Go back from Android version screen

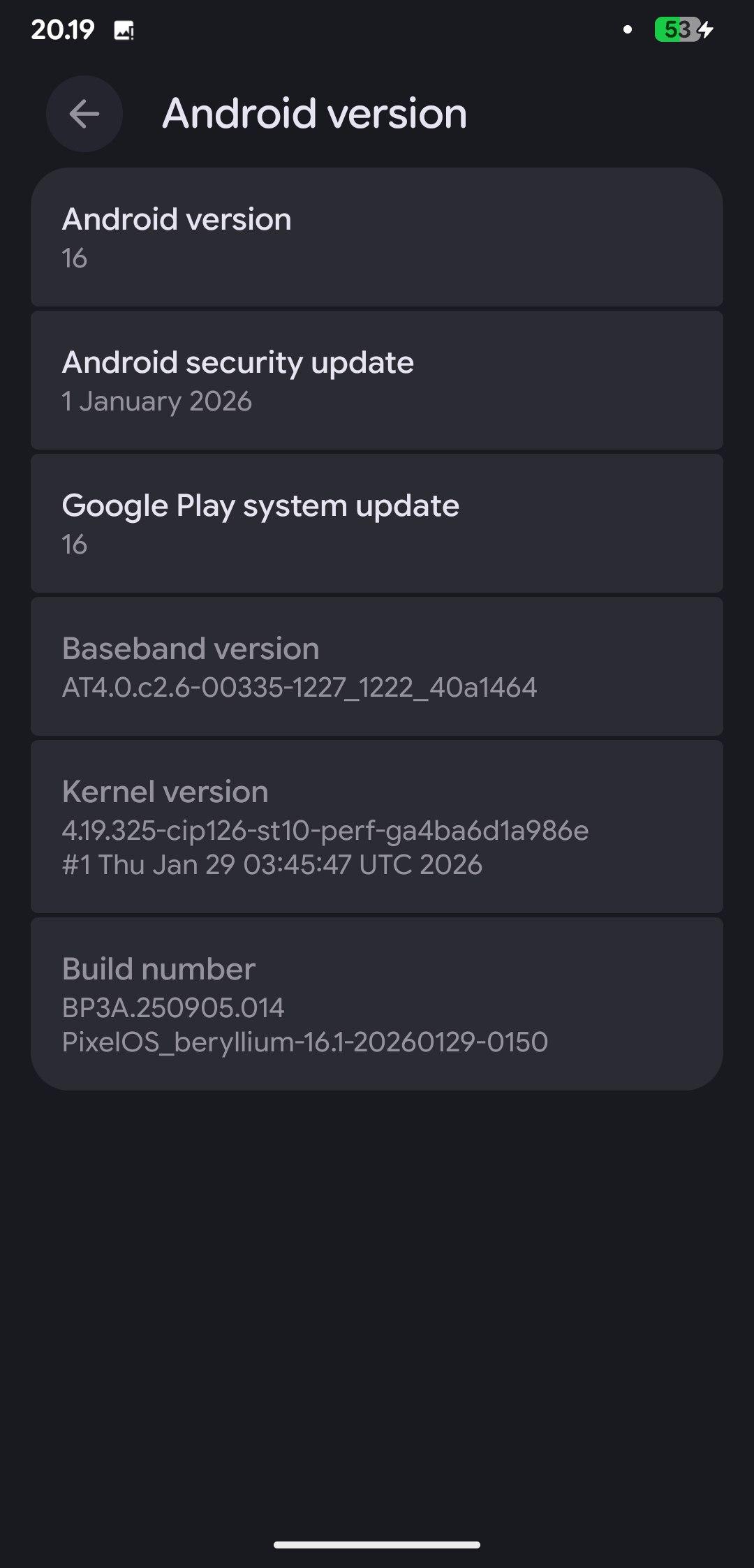pos(84,114)
